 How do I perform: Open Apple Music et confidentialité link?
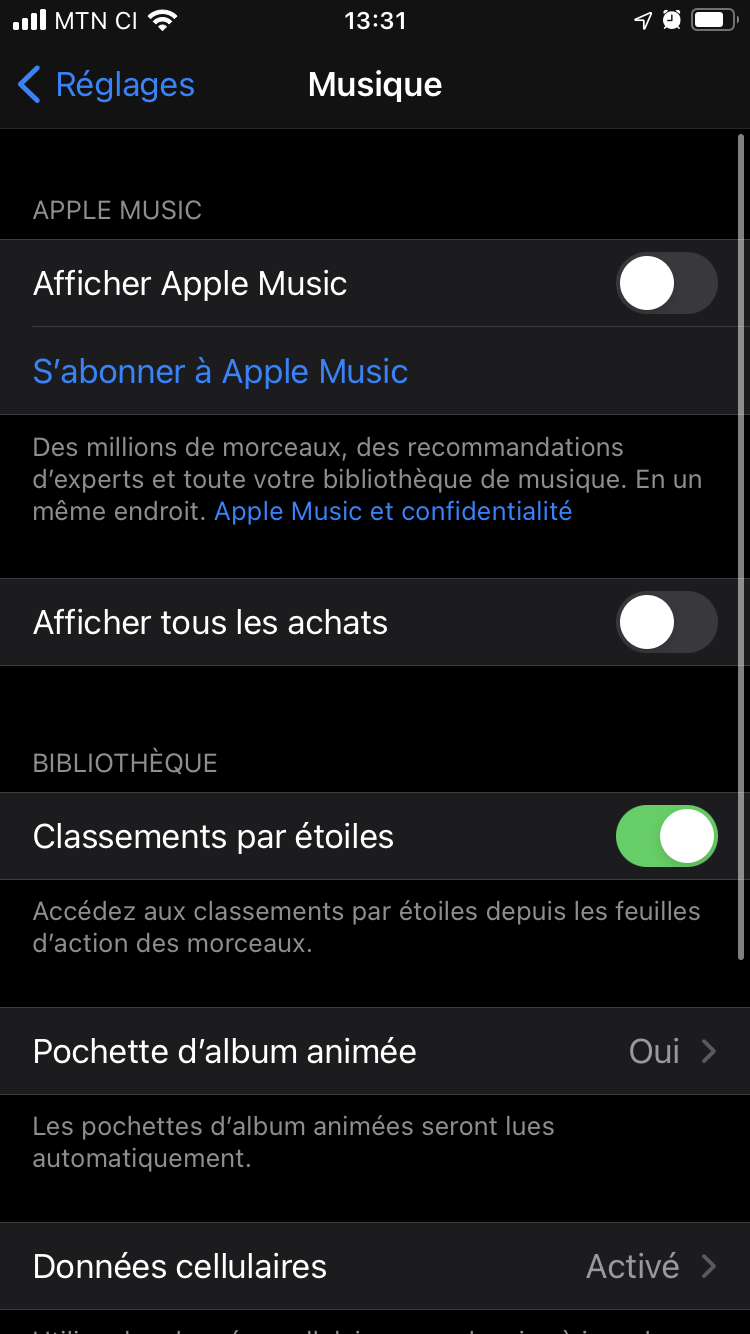pyautogui.click(x=393, y=511)
